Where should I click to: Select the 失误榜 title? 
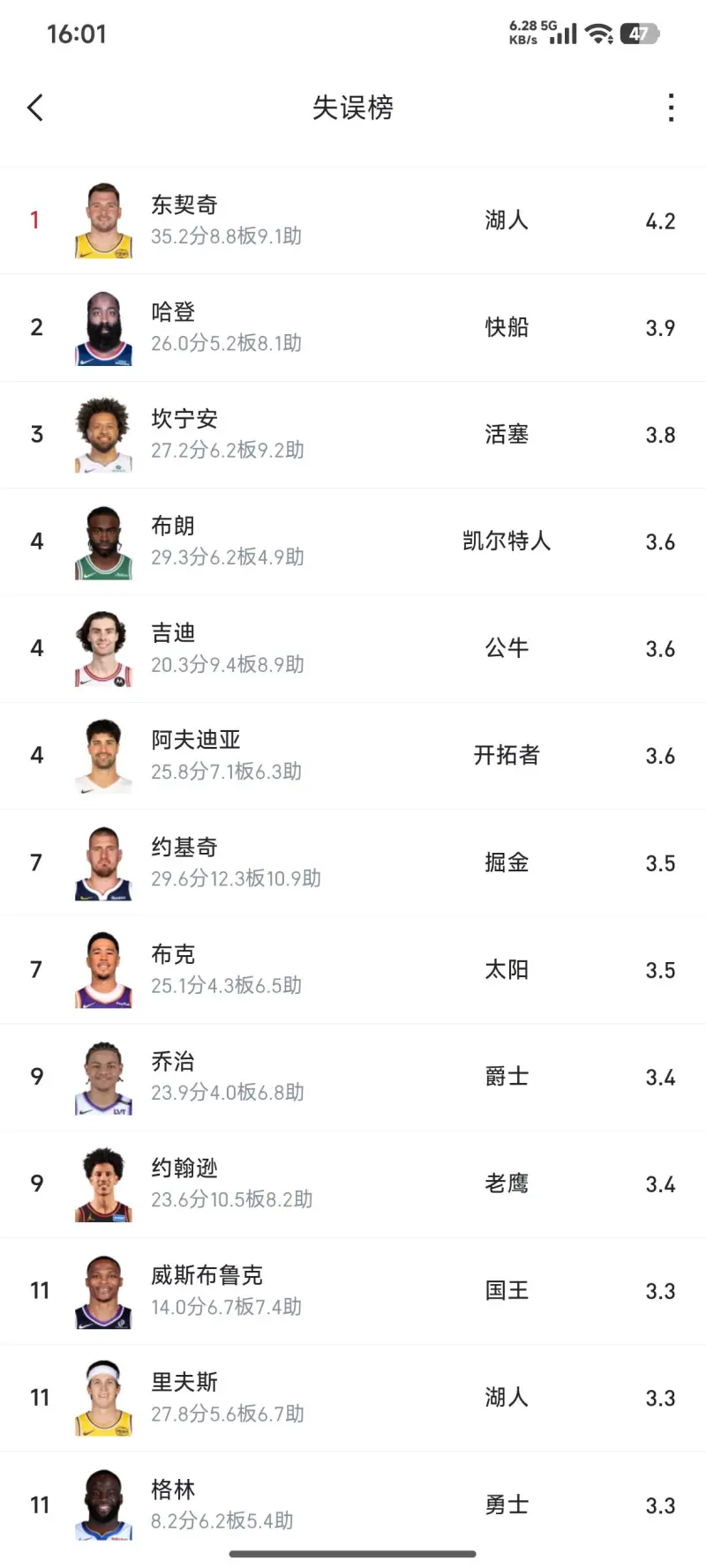[x=353, y=107]
